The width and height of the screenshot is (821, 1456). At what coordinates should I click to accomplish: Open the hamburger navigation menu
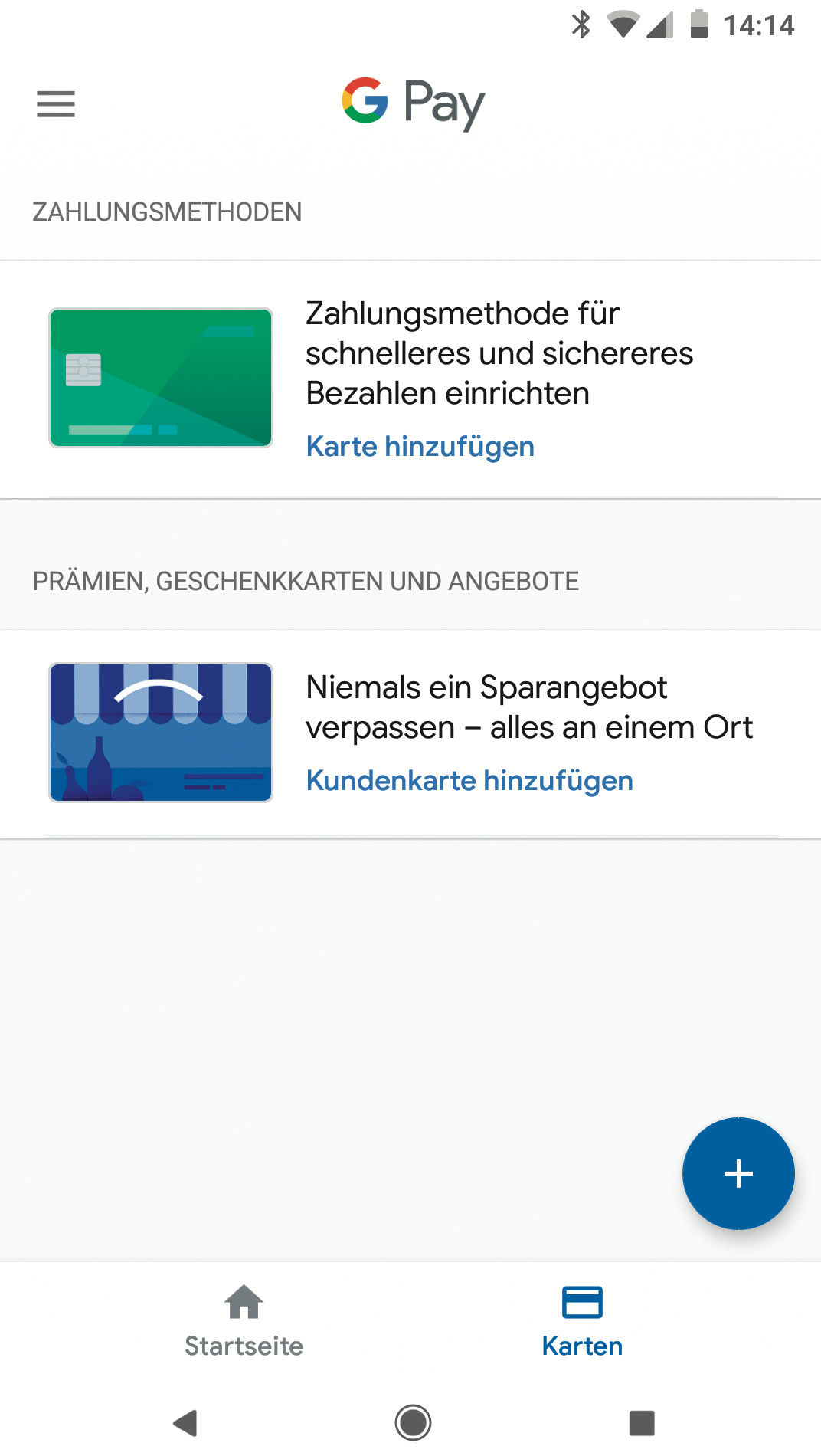(56, 104)
